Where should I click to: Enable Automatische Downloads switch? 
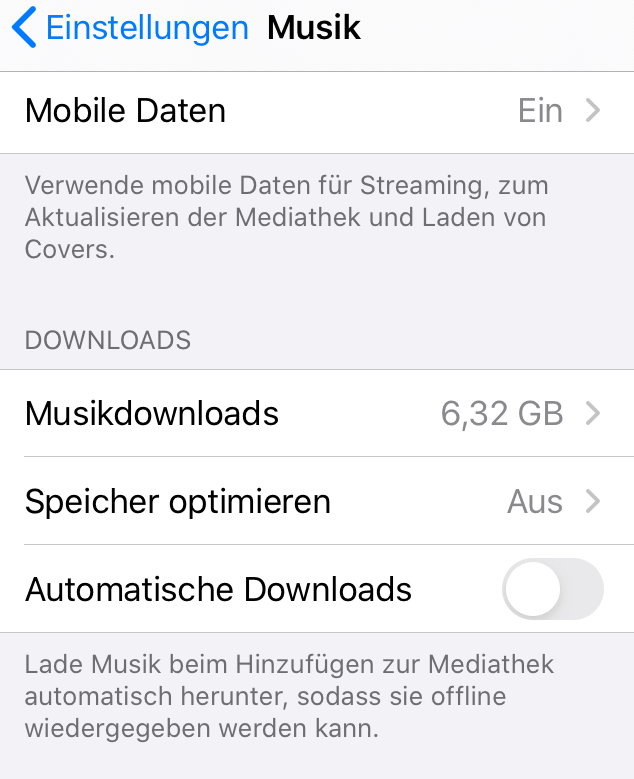click(552, 590)
